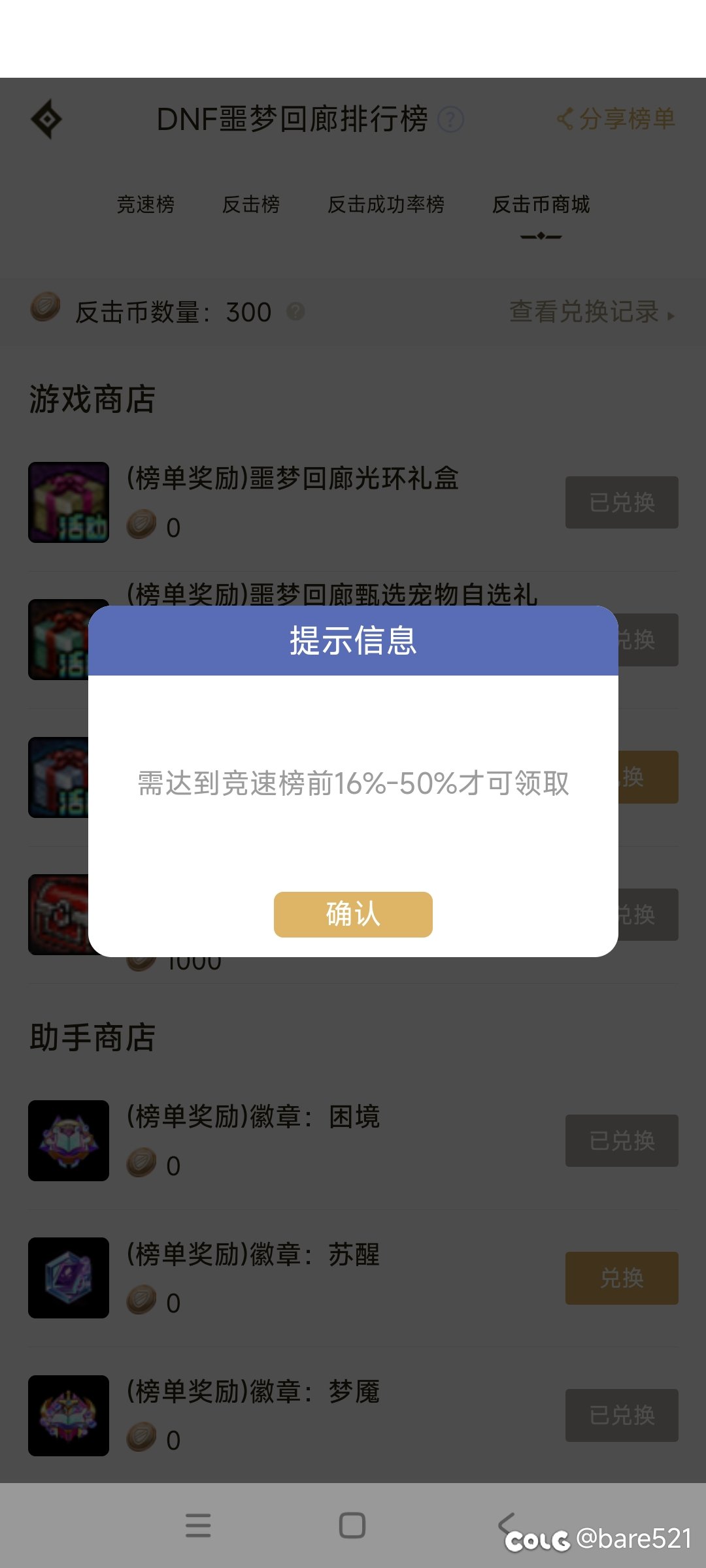706x1568 pixels.
Task: Switch to the 反击榜 tab
Action: pyautogui.click(x=251, y=204)
